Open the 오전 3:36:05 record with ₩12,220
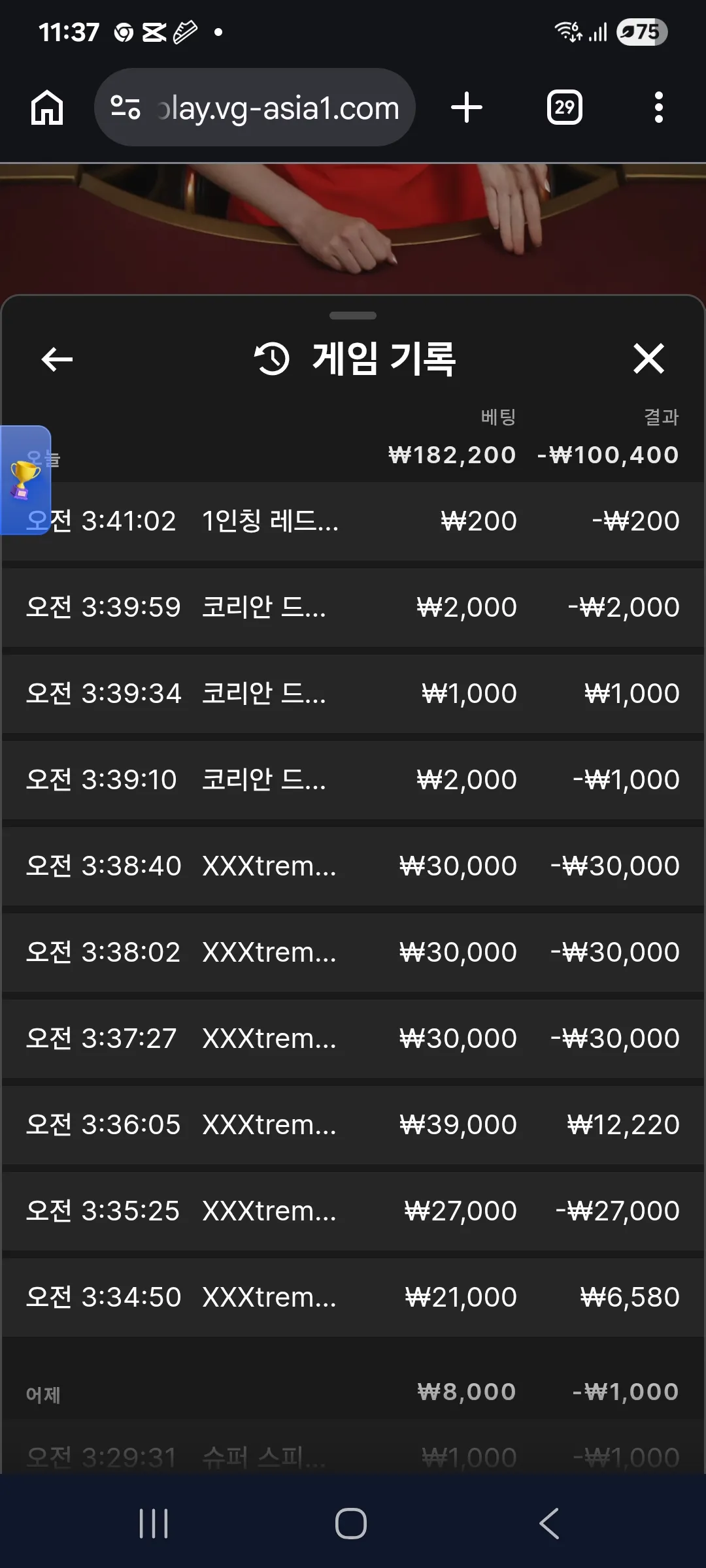The height and width of the screenshot is (1568, 706). [x=353, y=1125]
